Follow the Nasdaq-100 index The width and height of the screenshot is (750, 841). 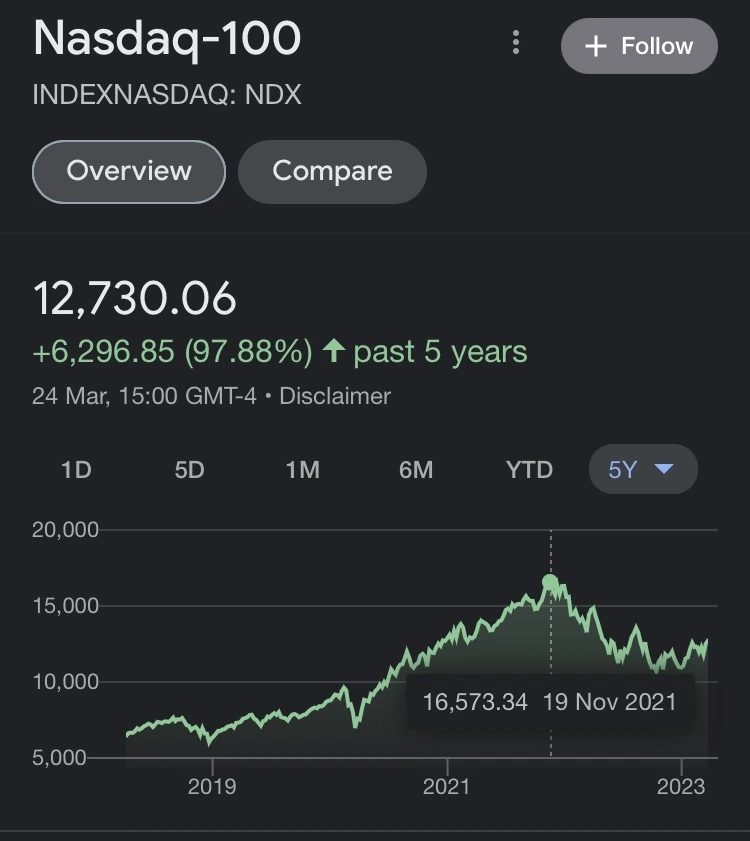[639, 46]
